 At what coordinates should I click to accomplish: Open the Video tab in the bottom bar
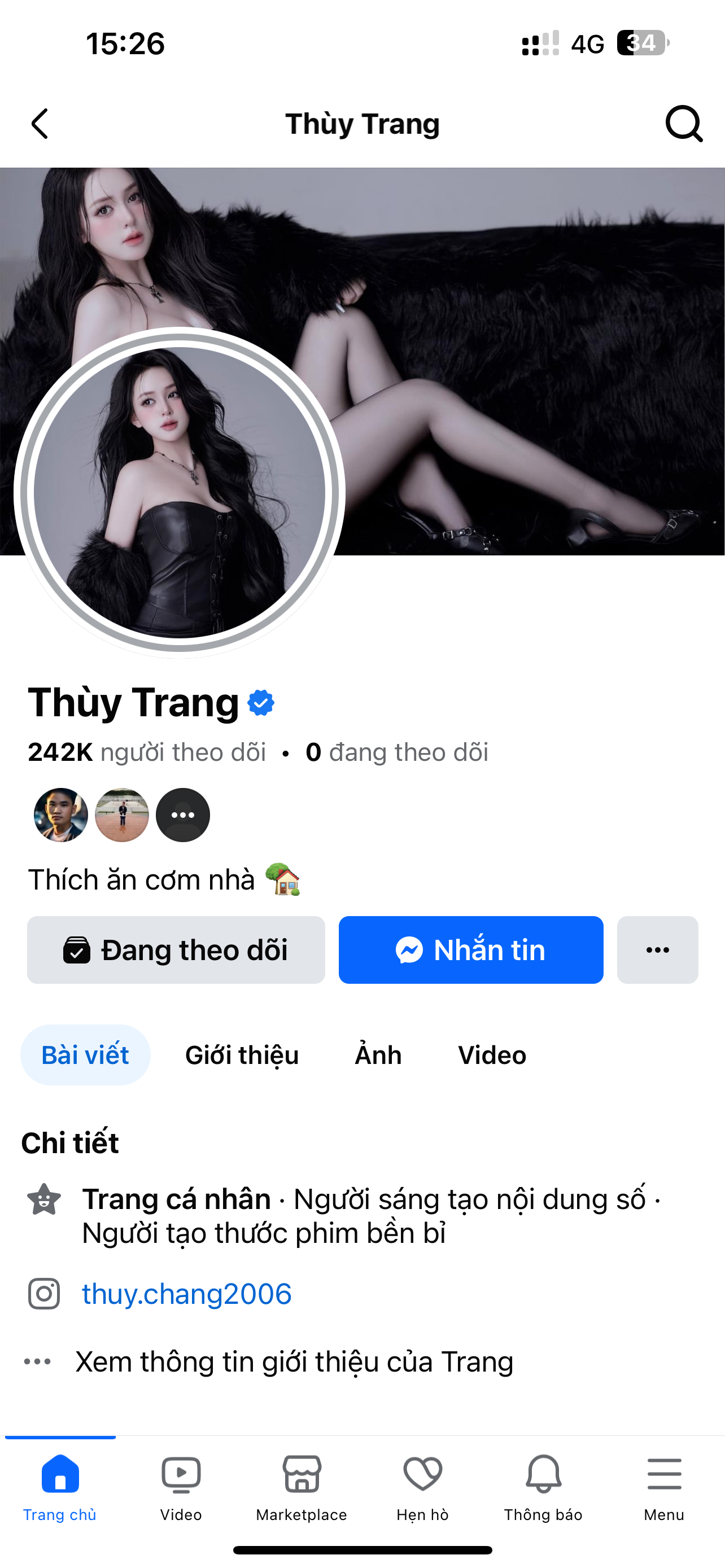click(x=181, y=1486)
